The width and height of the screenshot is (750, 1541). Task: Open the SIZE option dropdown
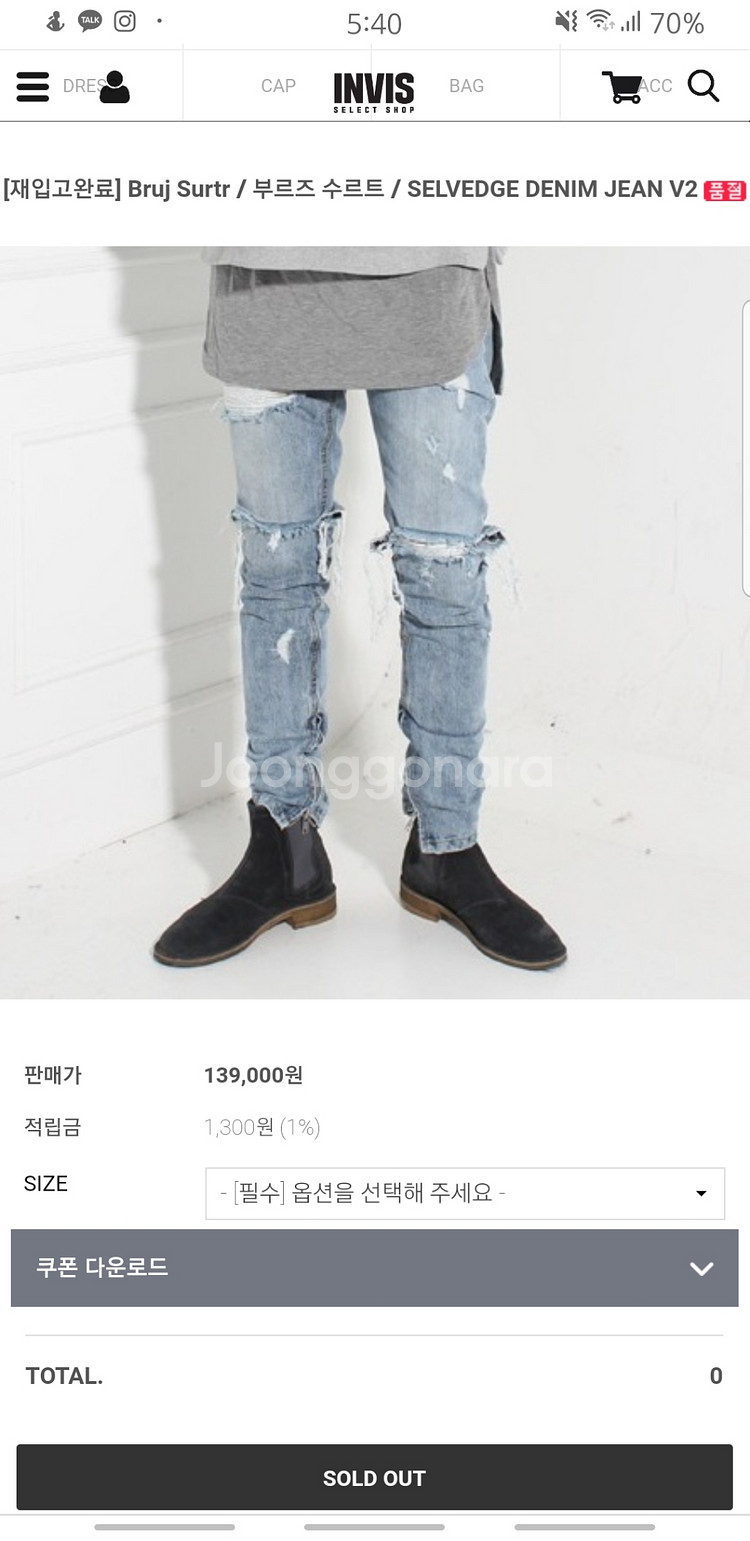[x=464, y=1193]
